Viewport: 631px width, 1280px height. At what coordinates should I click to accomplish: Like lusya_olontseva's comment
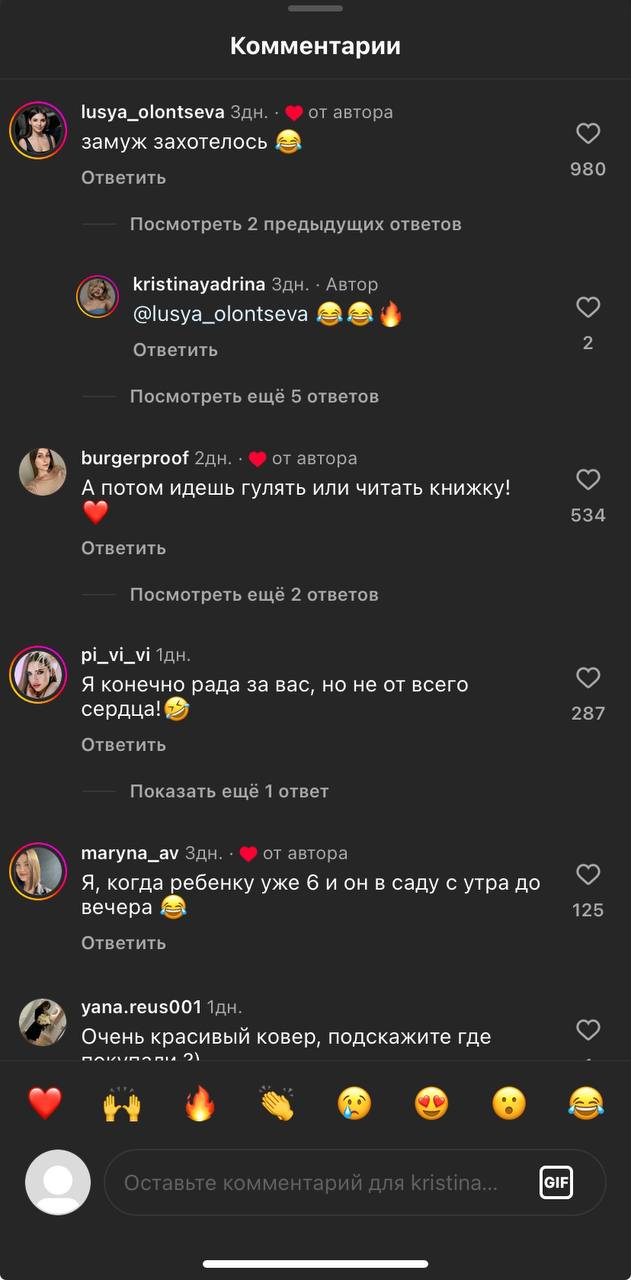[588, 134]
